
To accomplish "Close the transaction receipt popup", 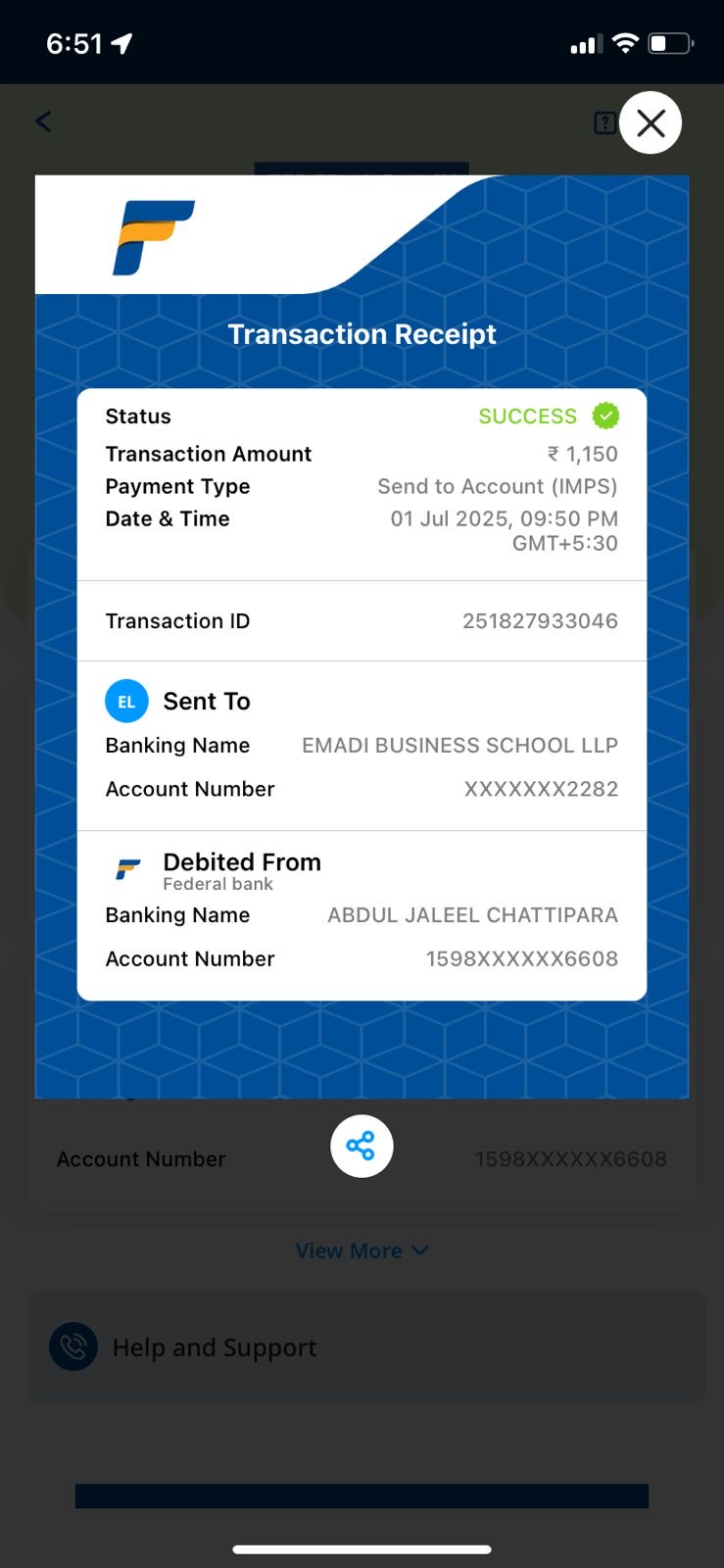I will tap(651, 123).
